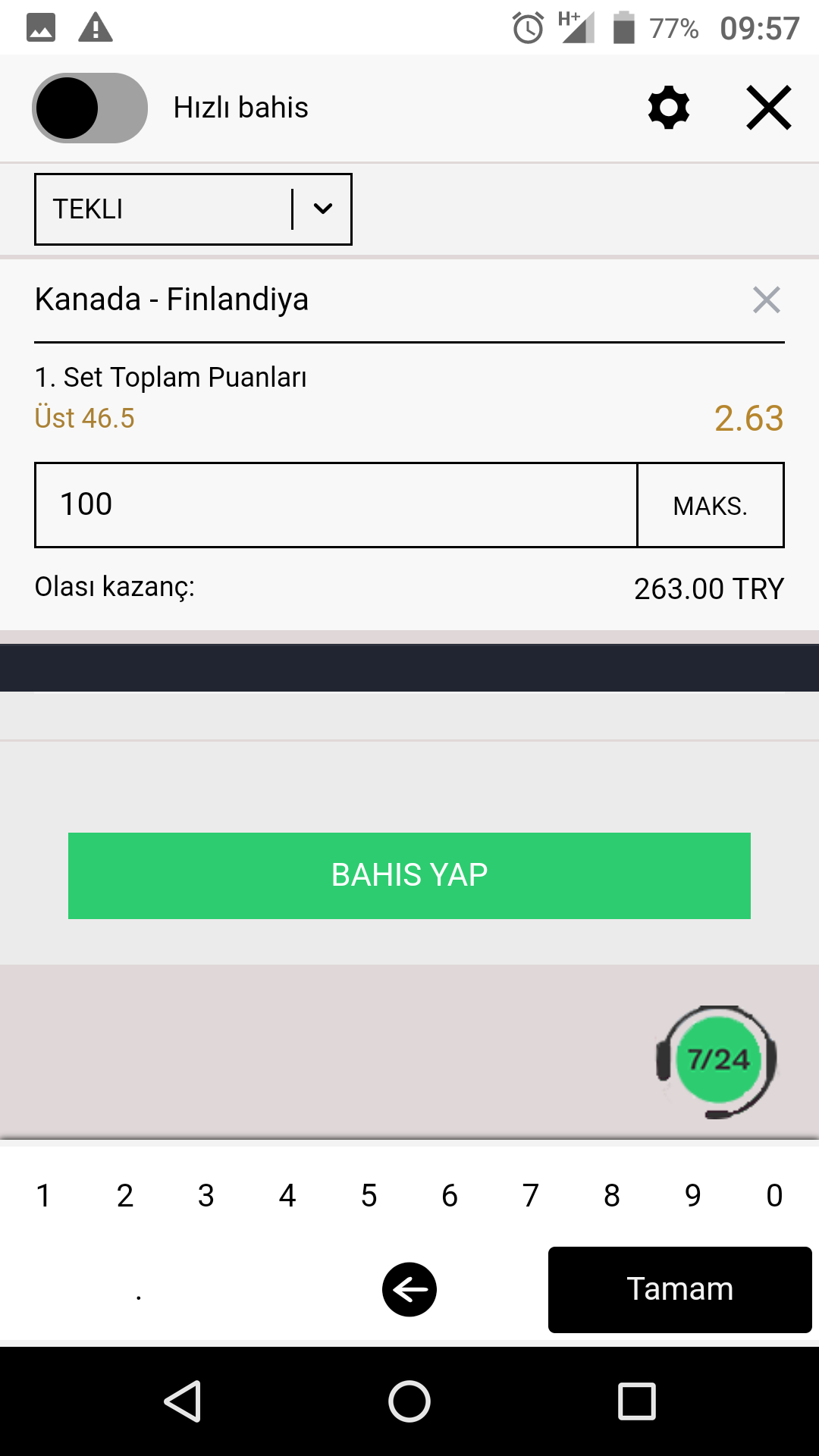Viewport: 819px width, 1456px height.
Task: Open bet slip settings gear
Action: coord(669,108)
